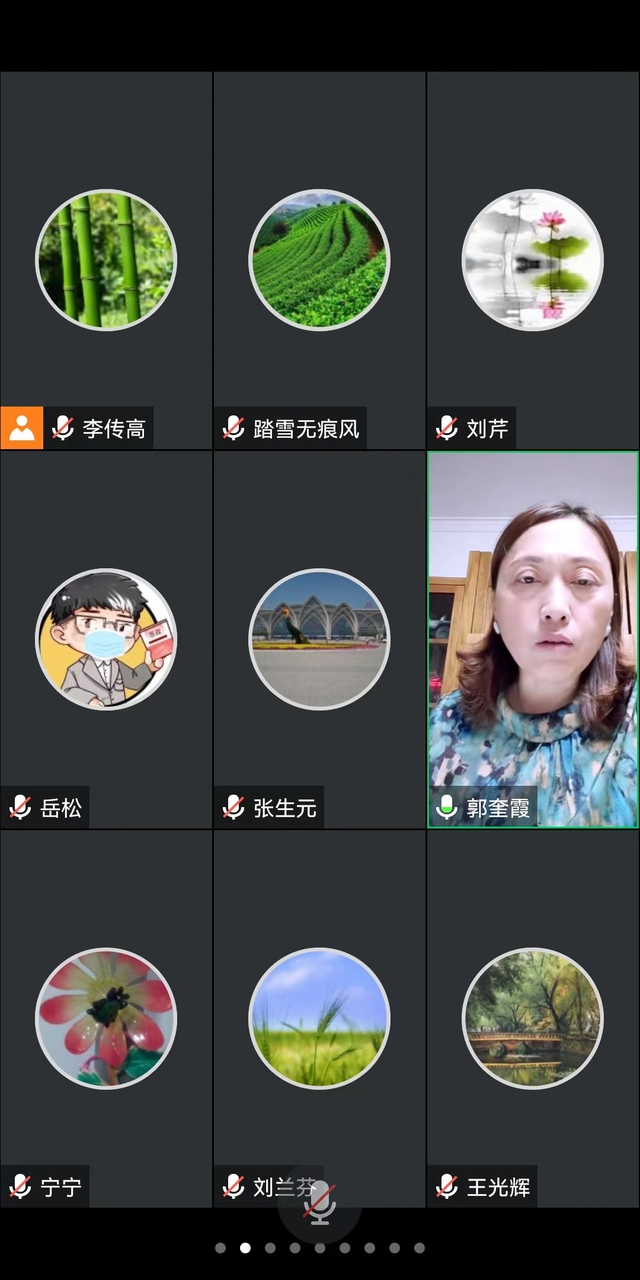Tap 刘芹's participant tile
The height and width of the screenshot is (1280, 640).
click(x=532, y=260)
